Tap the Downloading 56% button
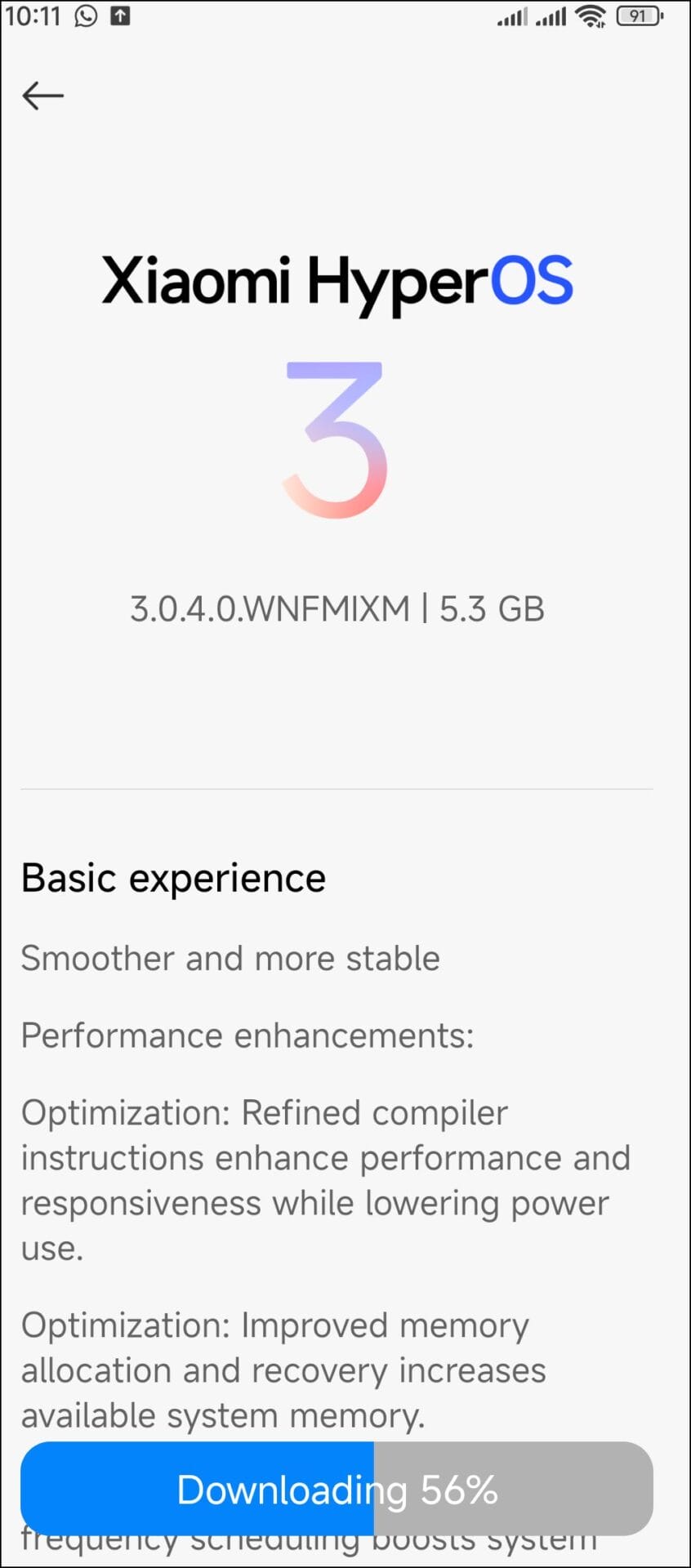The height and width of the screenshot is (1568, 691). (337, 1489)
